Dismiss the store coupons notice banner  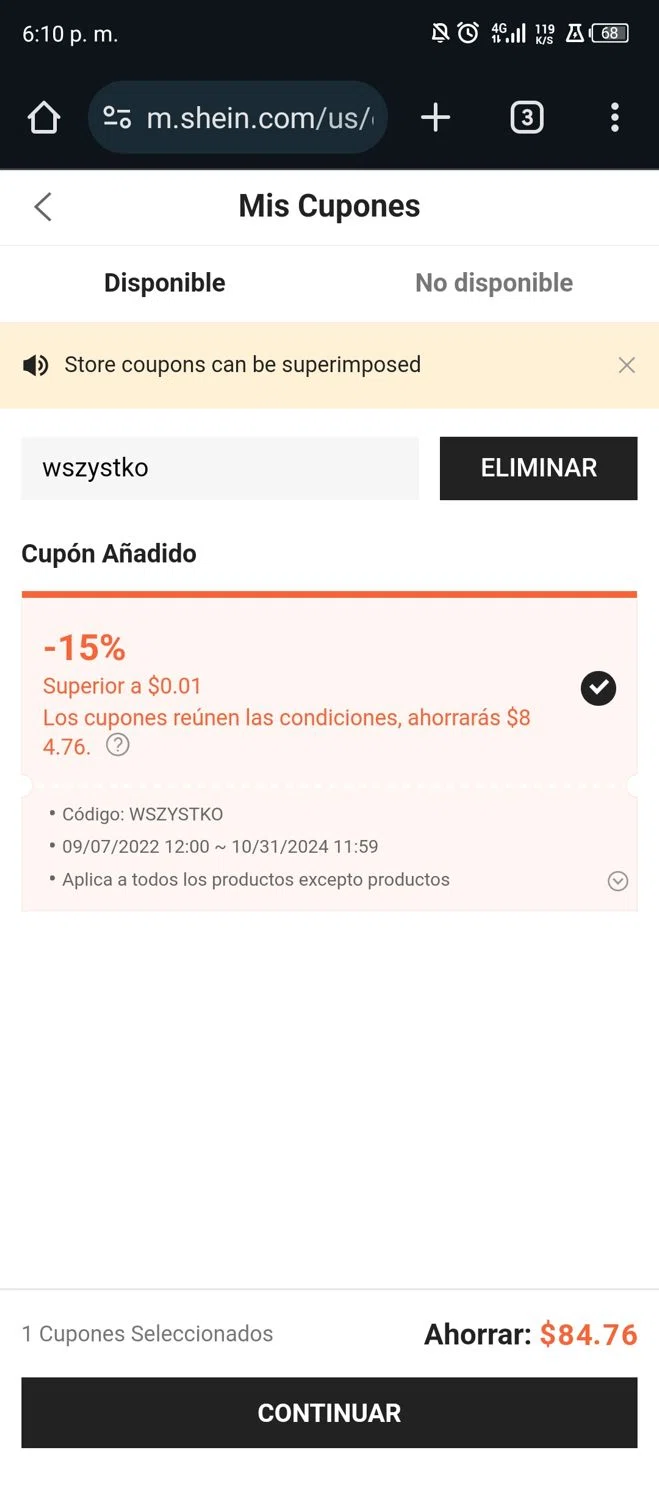coord(627,365)
